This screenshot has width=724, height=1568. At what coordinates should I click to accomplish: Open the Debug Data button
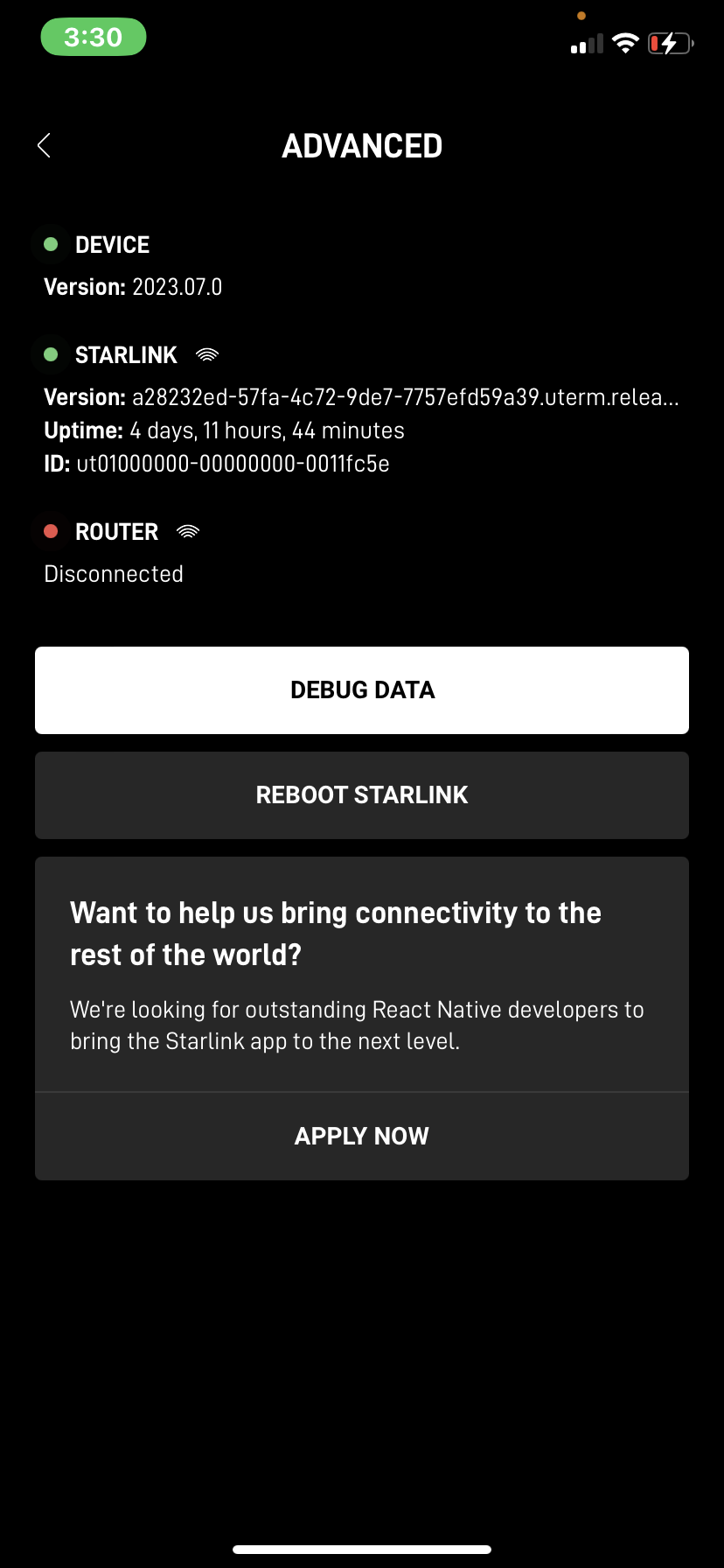click(x=362, y=689)
